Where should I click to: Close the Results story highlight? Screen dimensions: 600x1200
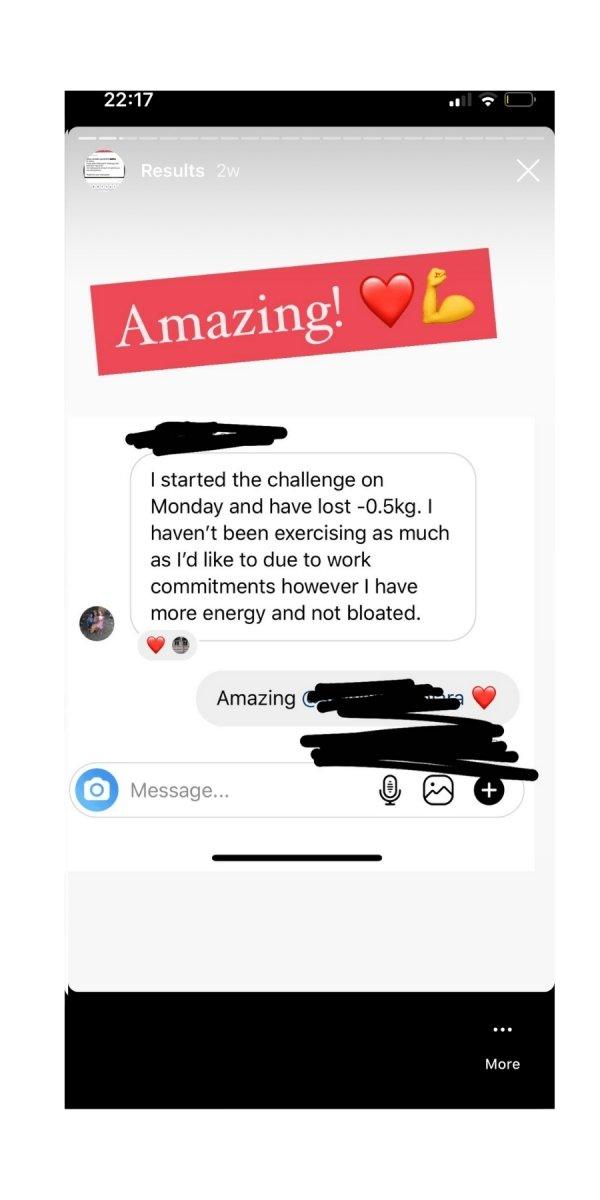pos(528,171)
